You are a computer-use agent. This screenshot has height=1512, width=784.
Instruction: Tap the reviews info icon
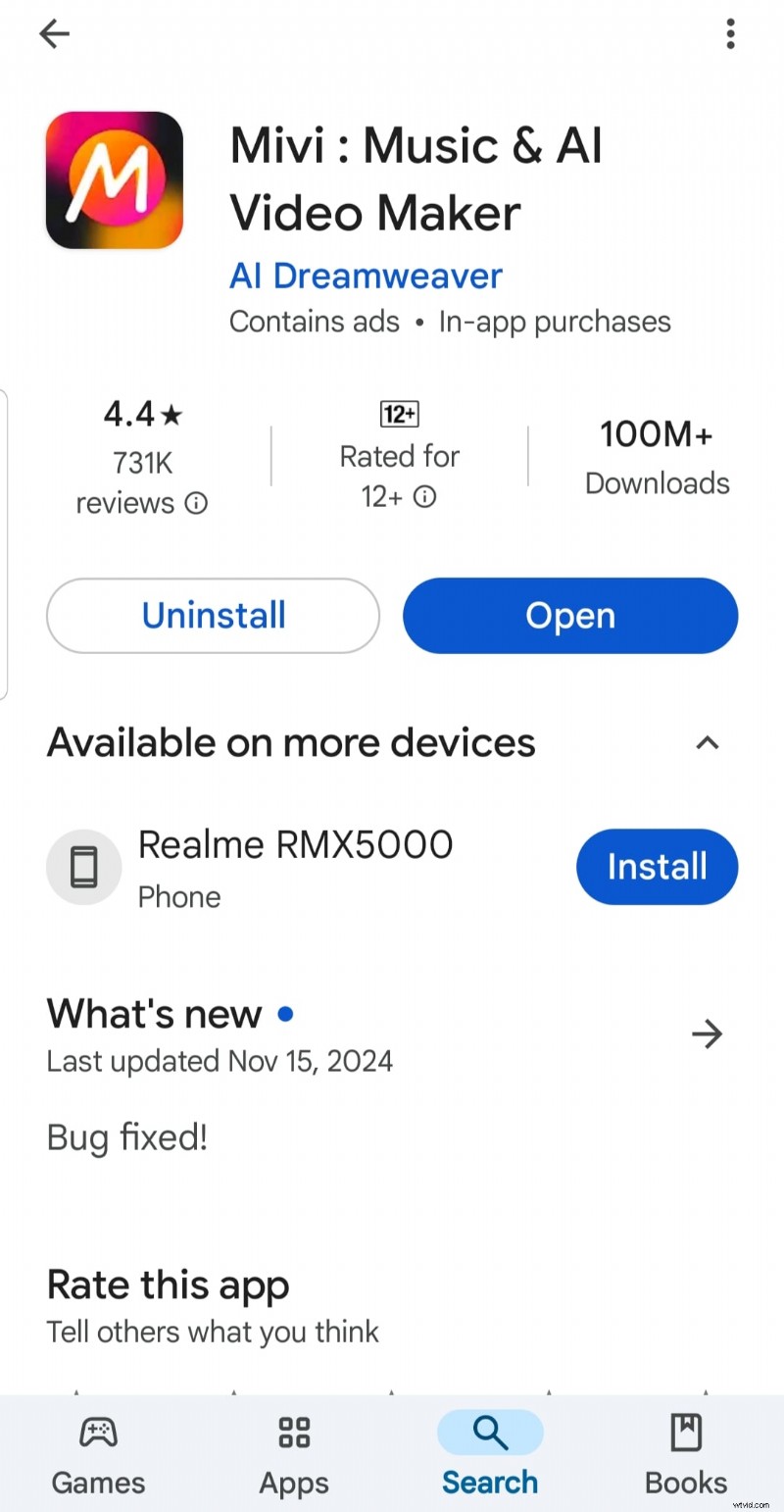pos(197,503)
